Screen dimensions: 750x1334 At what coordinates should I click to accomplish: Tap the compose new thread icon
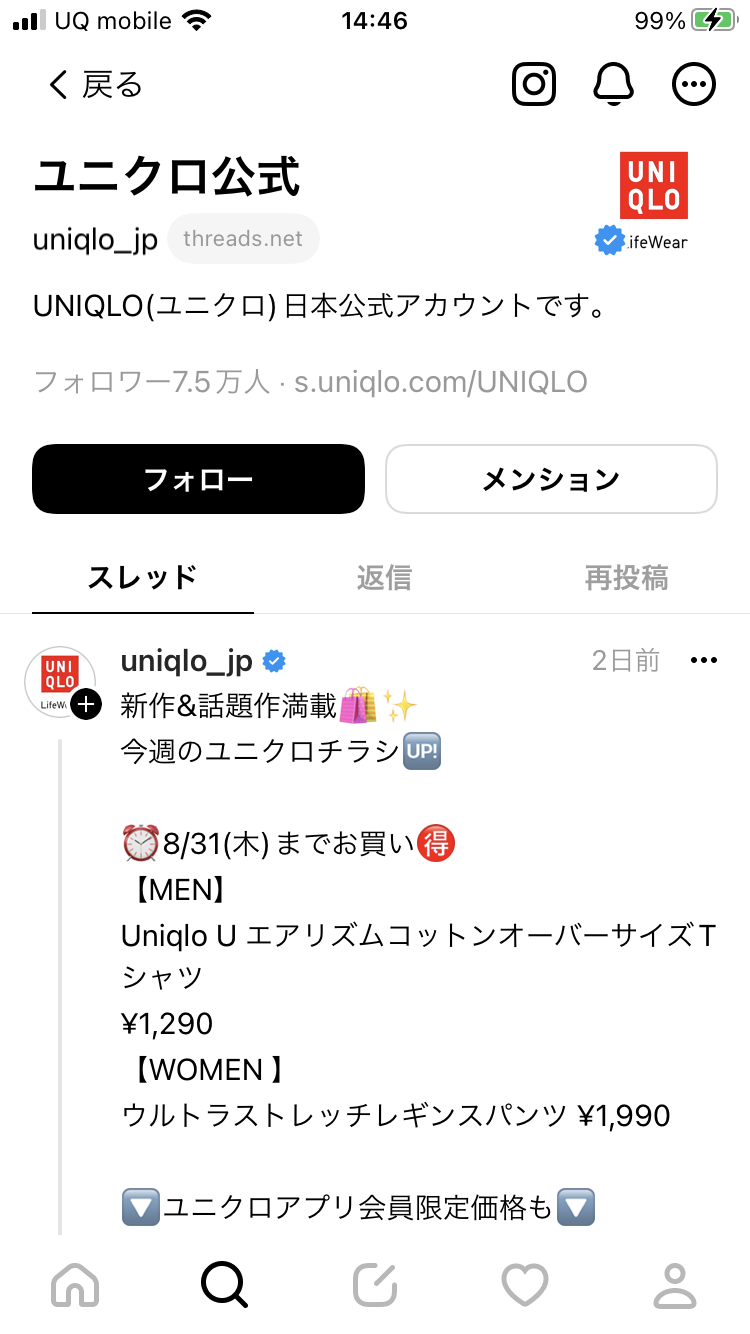click(x=374, y=1284)
